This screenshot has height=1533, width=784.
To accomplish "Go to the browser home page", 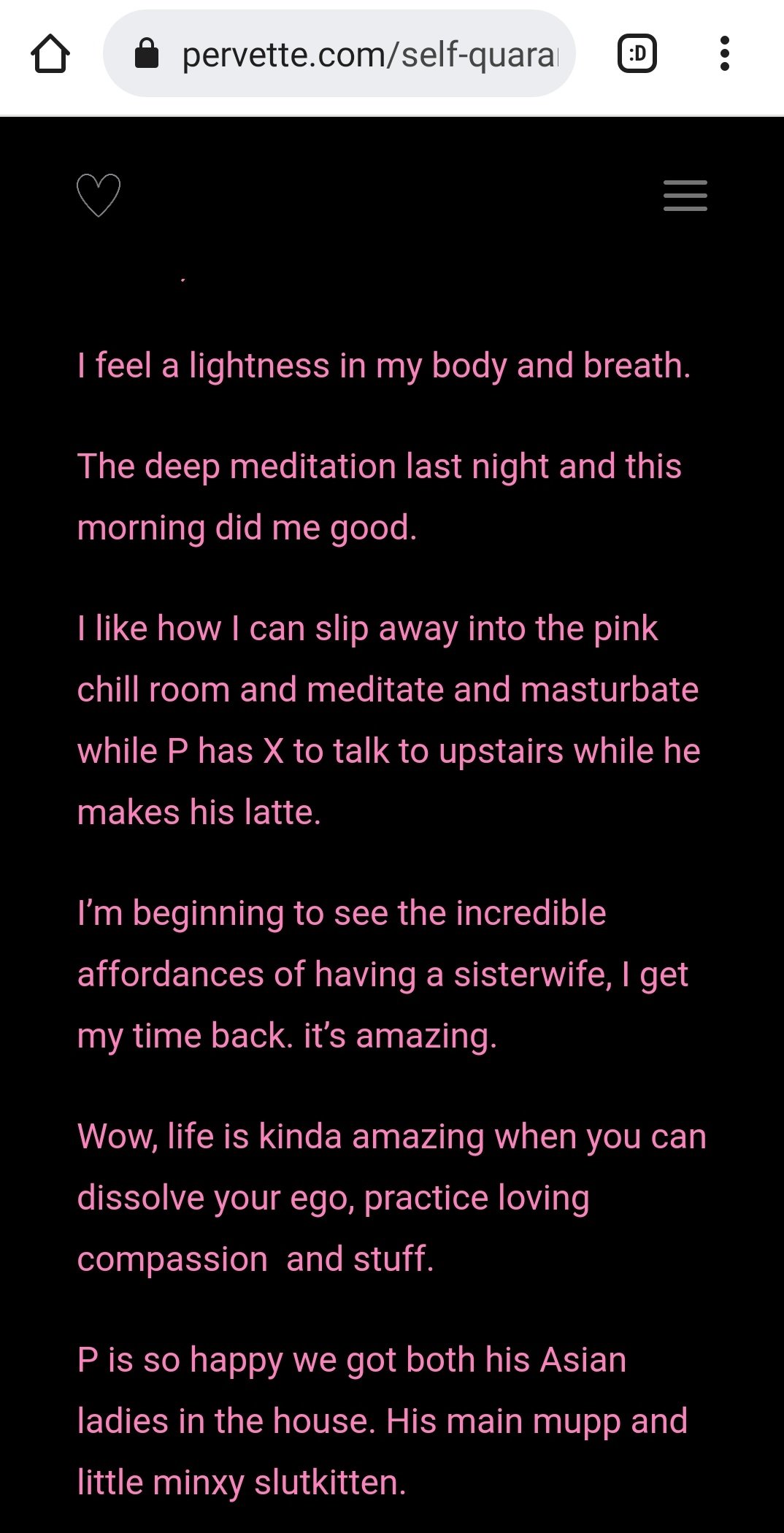I will pyautogui.click(x=50, y=54).
